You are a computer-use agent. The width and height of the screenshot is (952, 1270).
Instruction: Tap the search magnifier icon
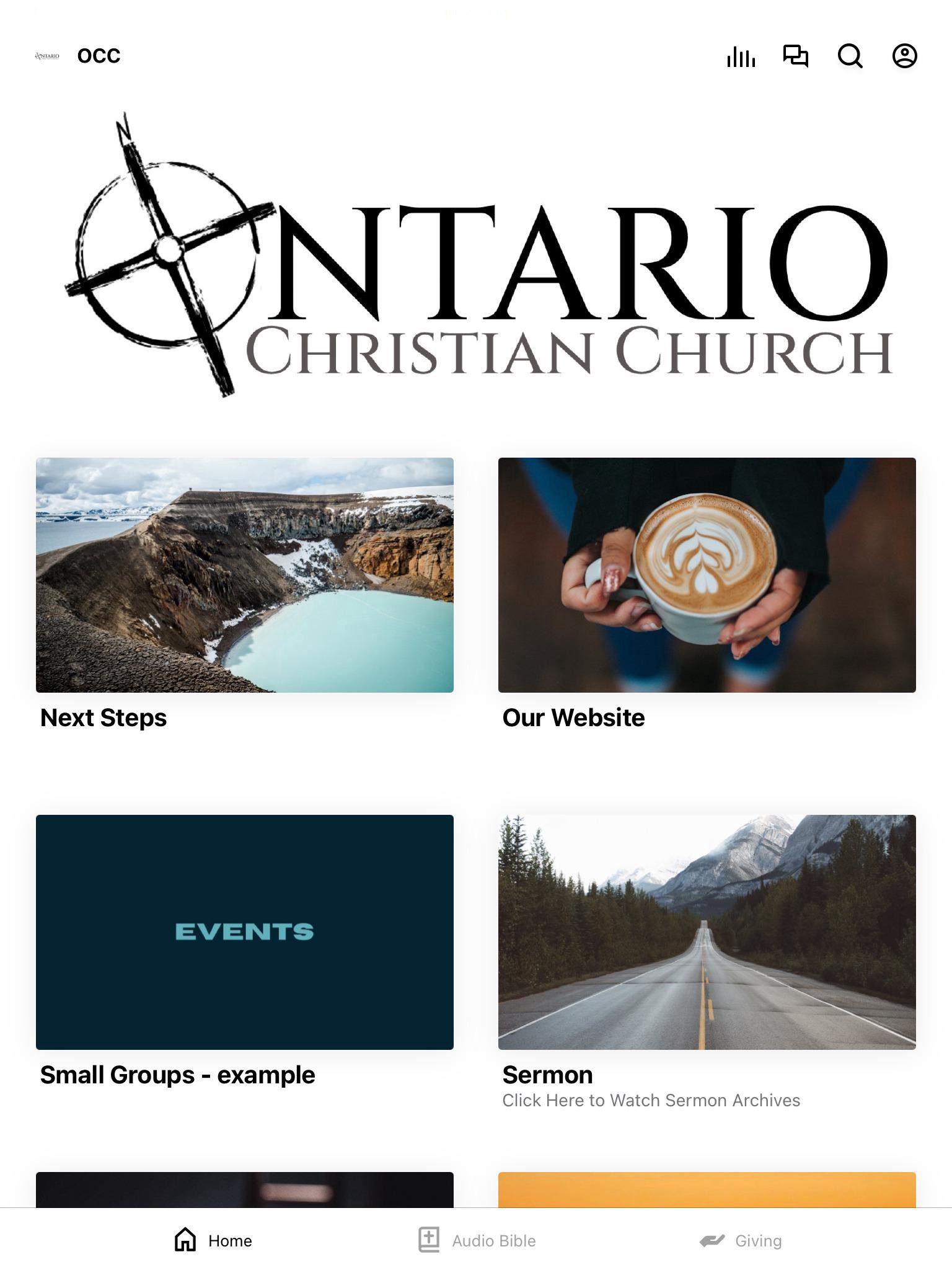coord(850,56)
